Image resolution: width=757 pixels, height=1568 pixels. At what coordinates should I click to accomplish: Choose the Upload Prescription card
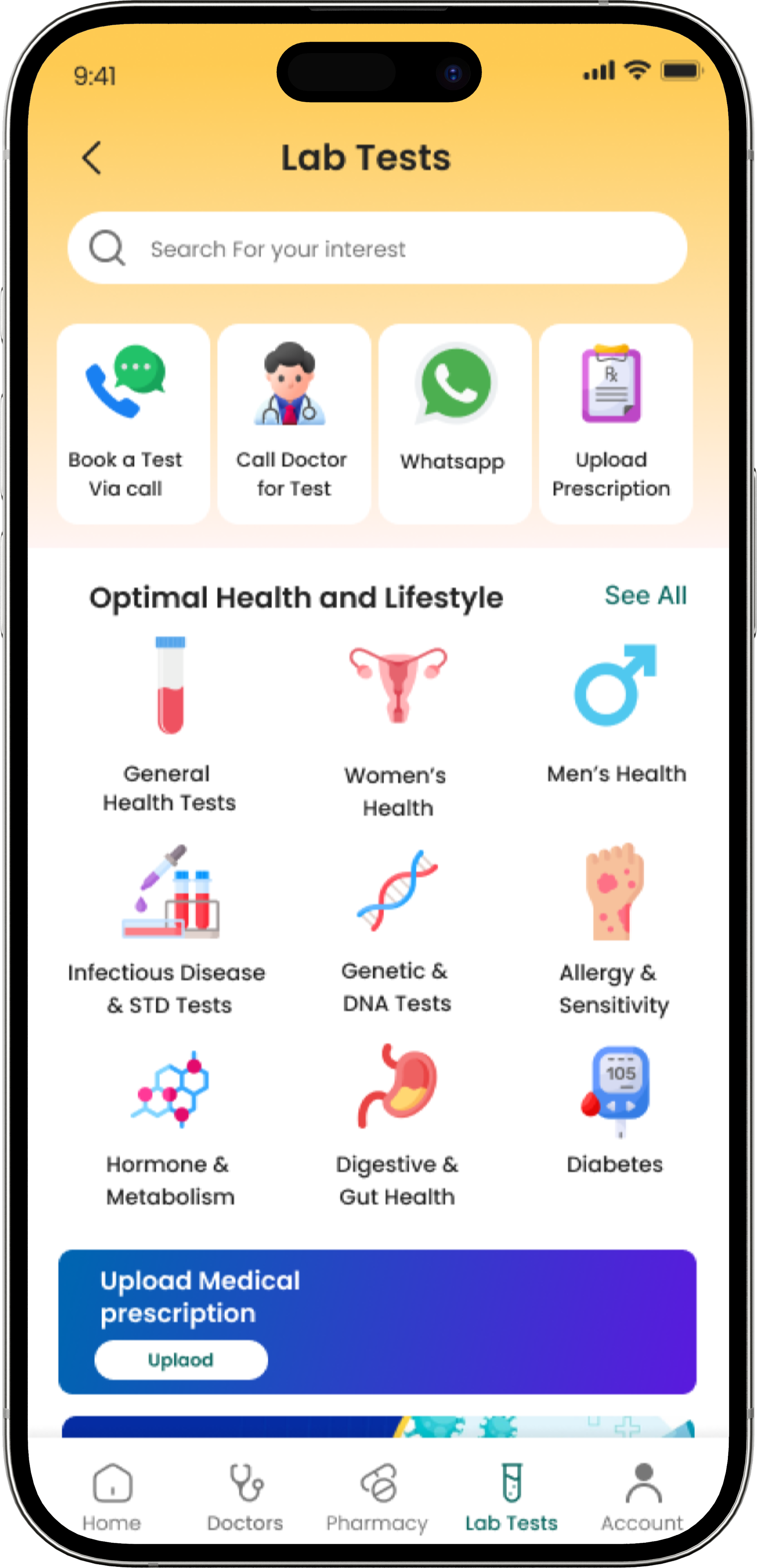coord(615,424)
